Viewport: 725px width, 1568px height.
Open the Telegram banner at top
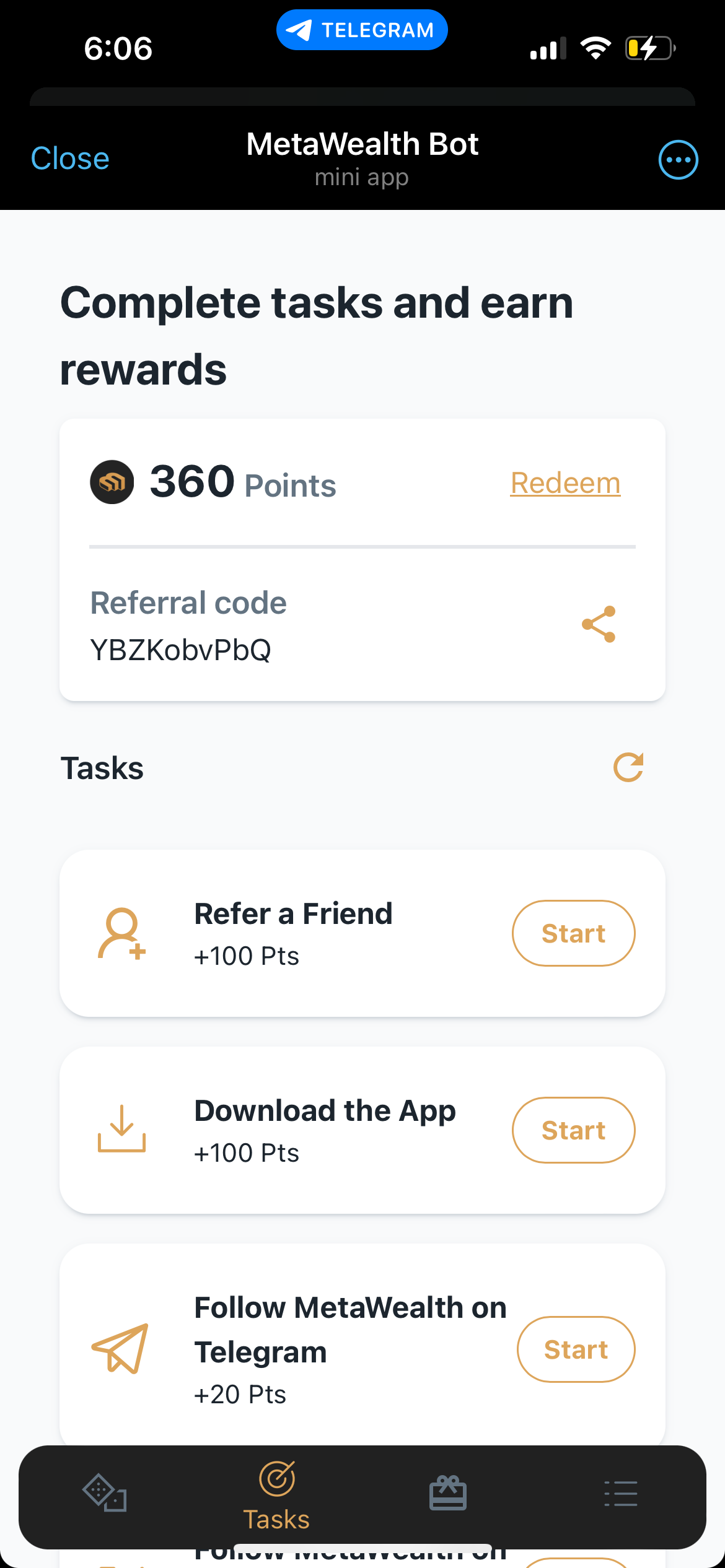362,29
